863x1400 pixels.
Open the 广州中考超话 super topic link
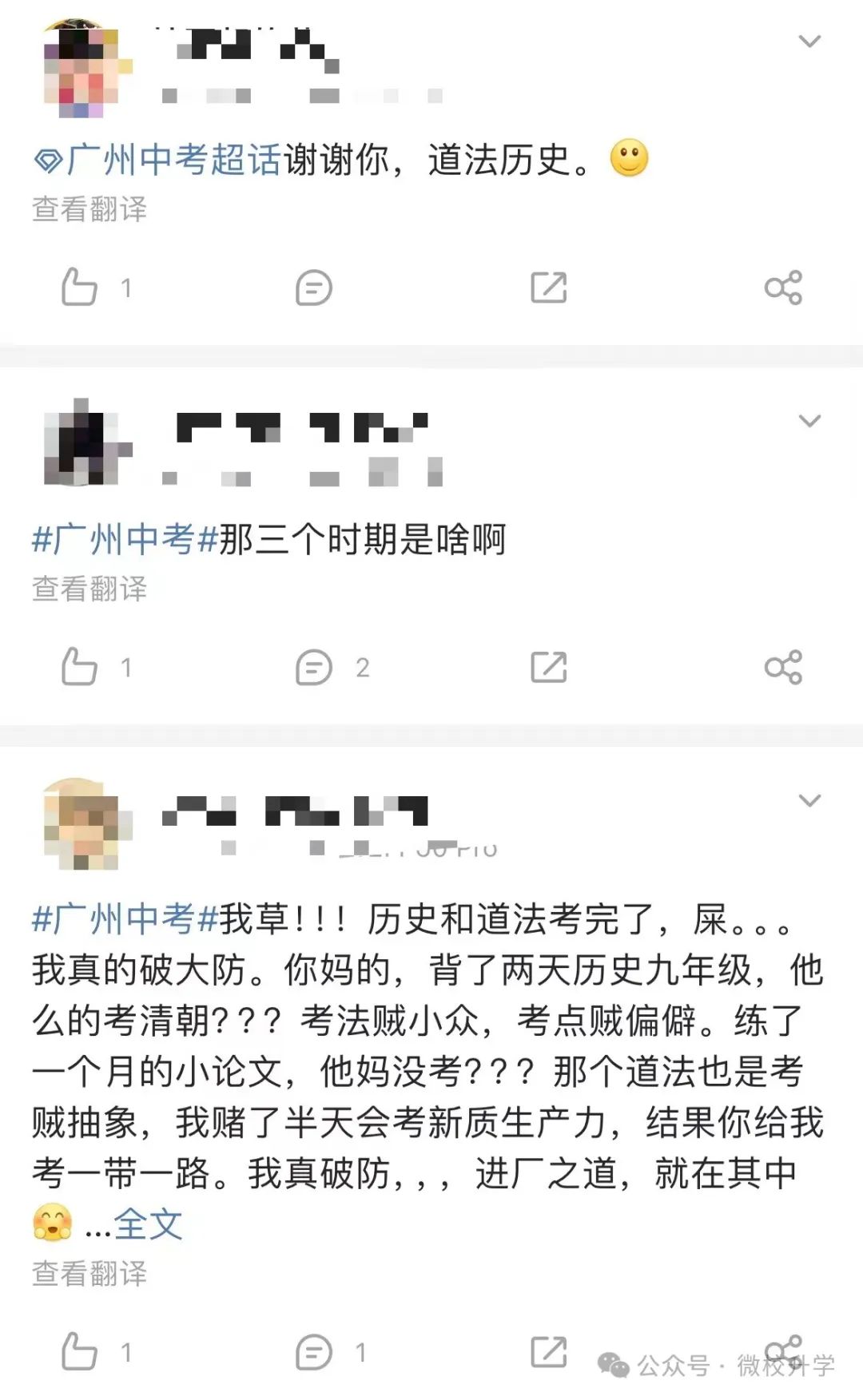point(157,160)
